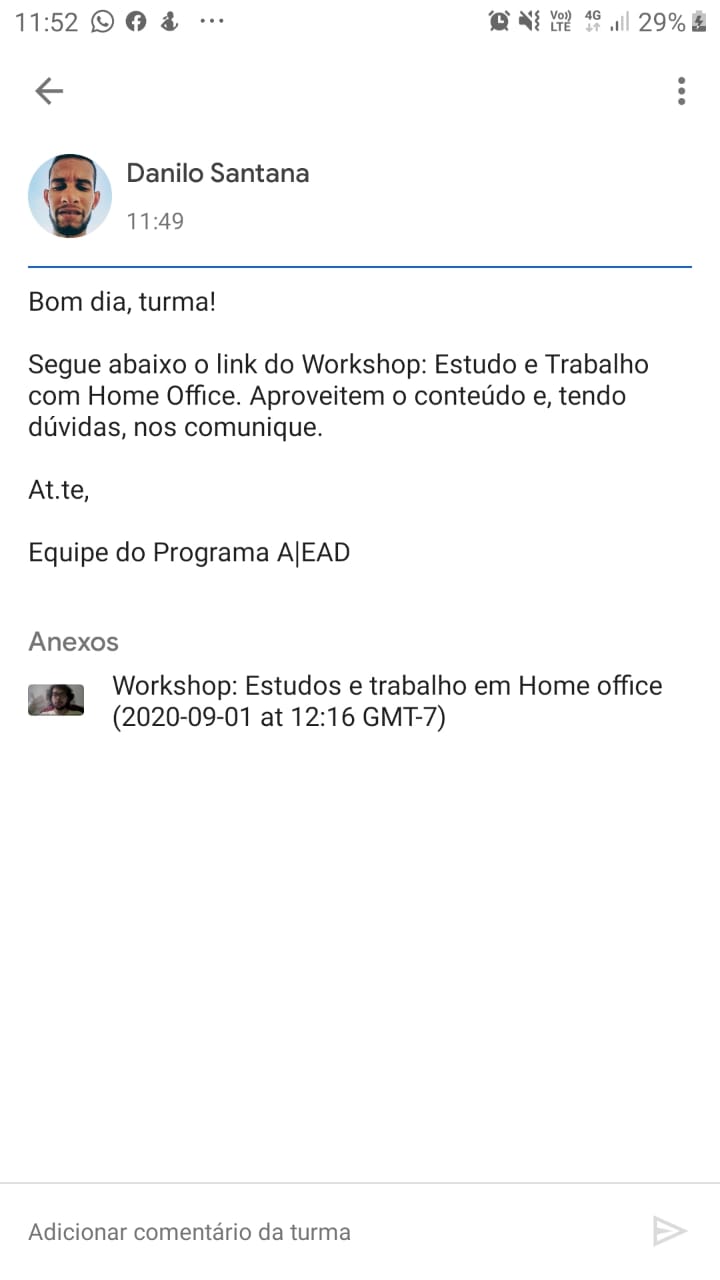Go back using the arrow icon
The image size is (720, 1280).
[x=49, y=91]
